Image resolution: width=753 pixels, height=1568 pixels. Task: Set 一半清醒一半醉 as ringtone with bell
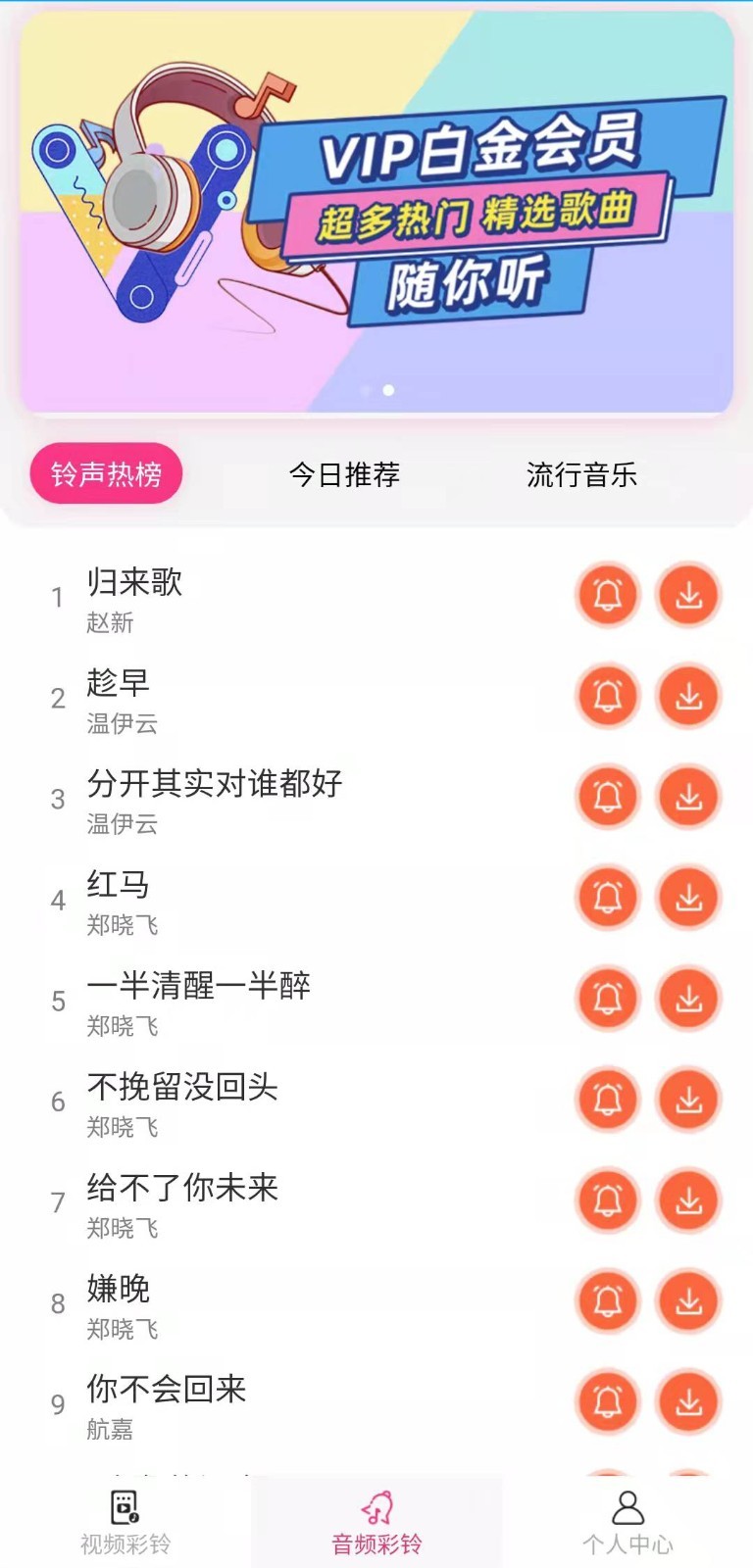608,999
